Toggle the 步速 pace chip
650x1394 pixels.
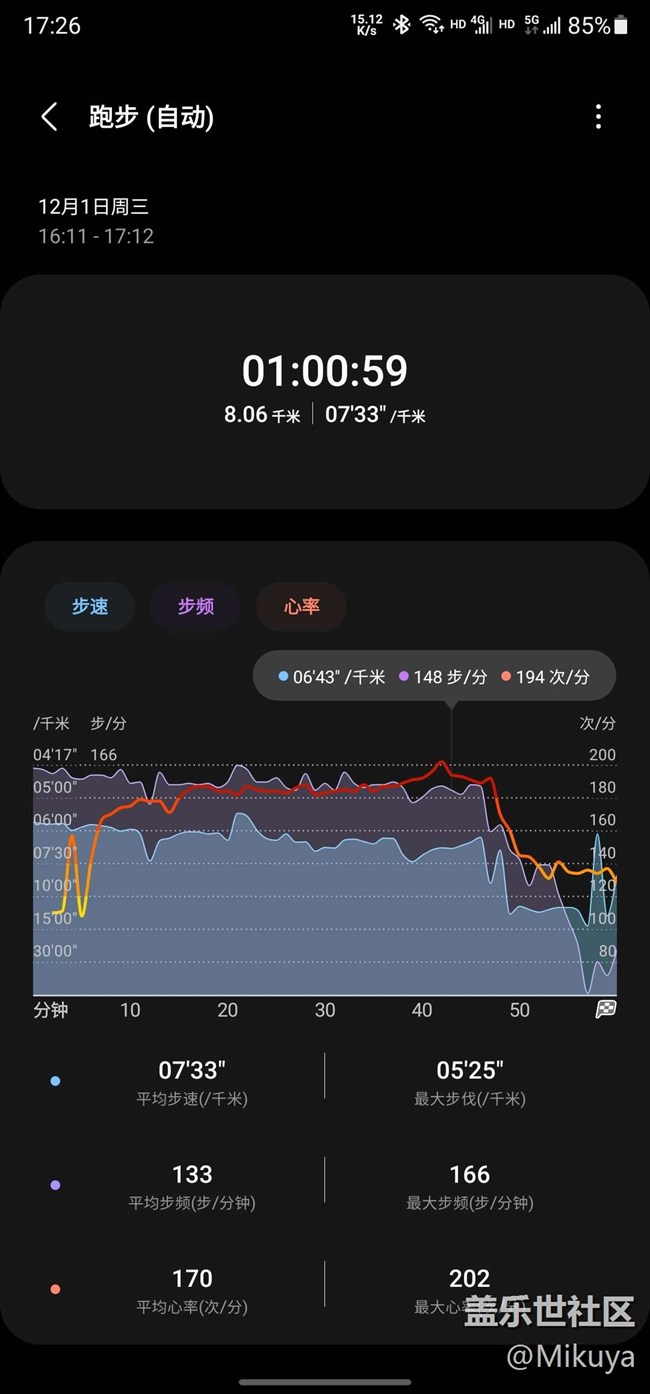point(89,606)
